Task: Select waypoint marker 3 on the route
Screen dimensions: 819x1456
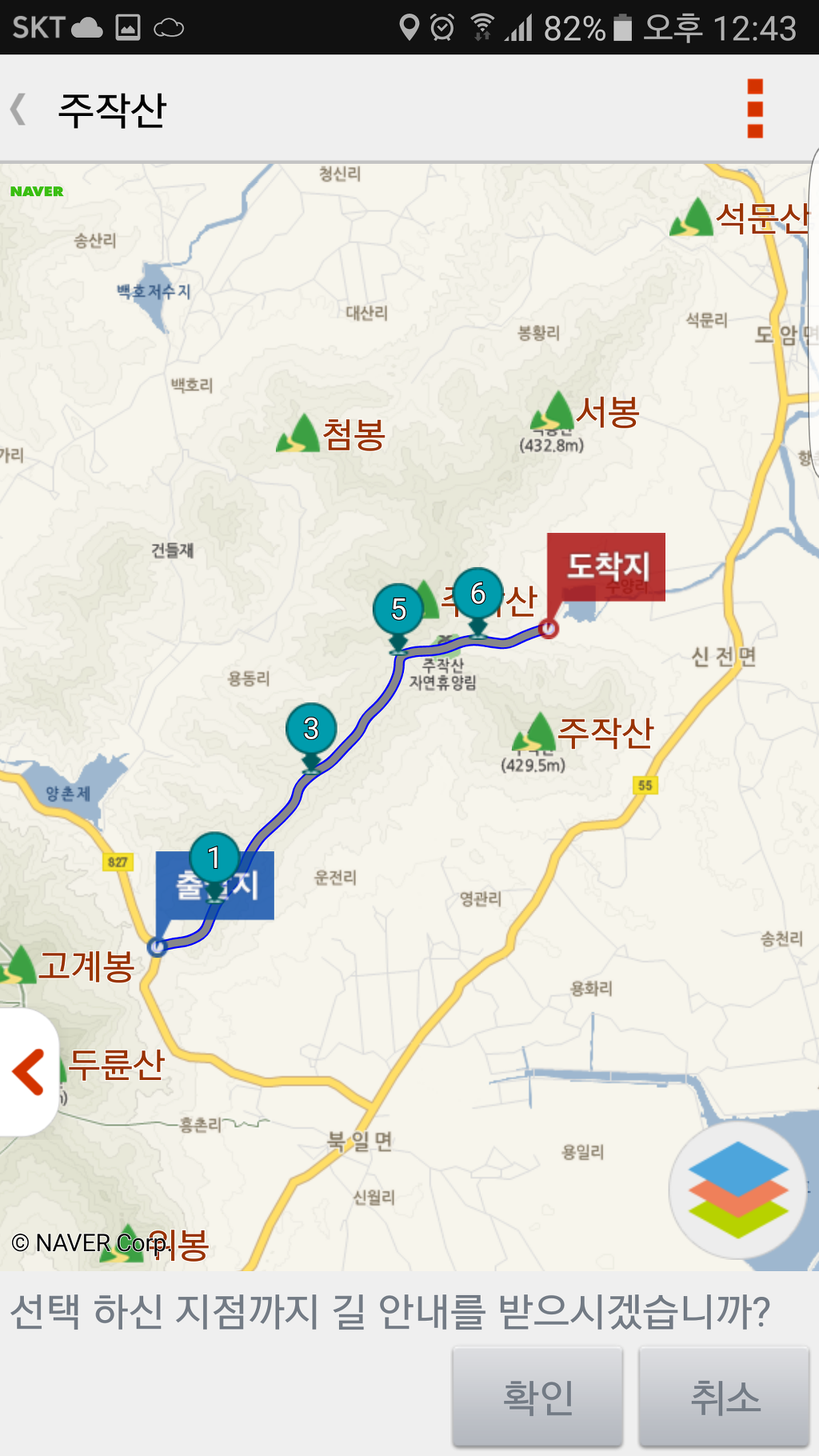Action: [x=311, y=729]
